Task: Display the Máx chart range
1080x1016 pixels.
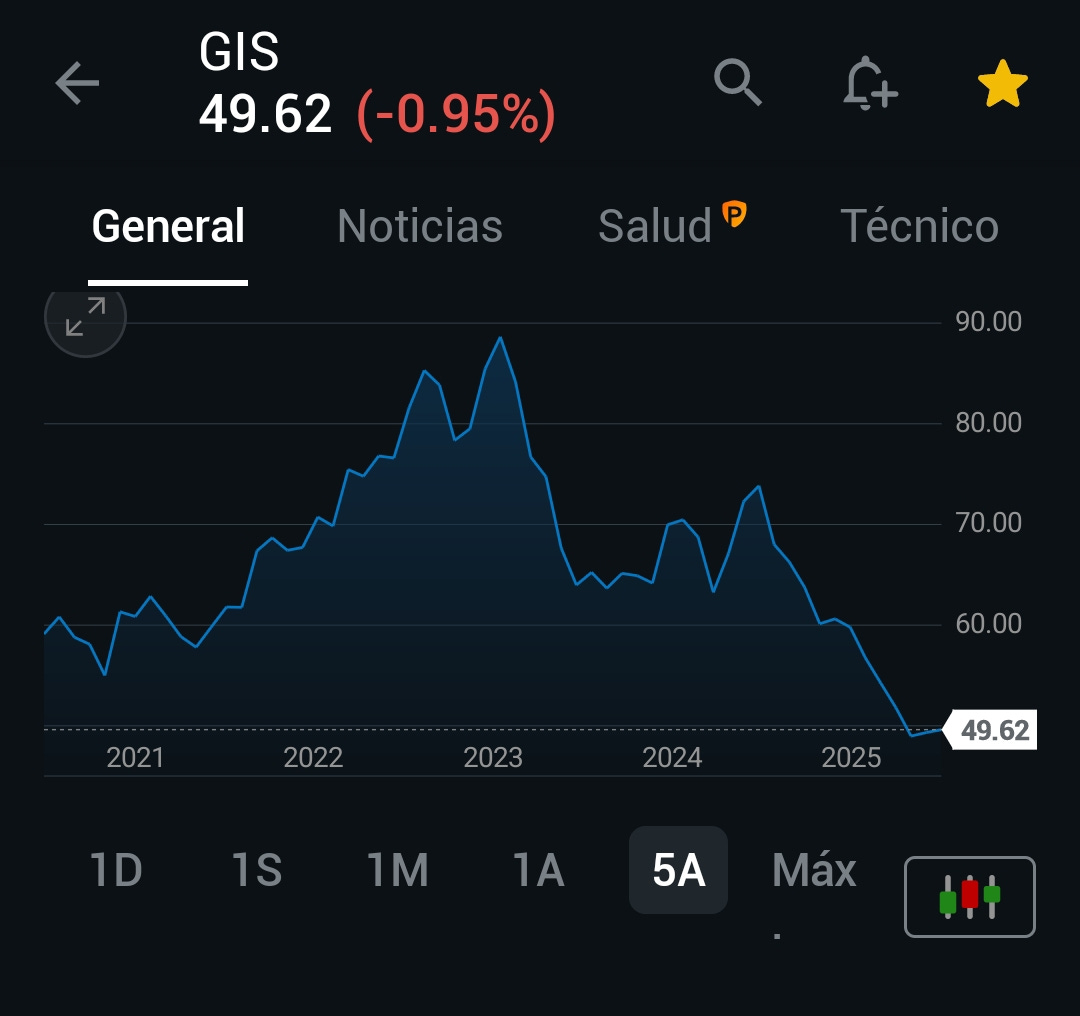Action: click(814, 871)
